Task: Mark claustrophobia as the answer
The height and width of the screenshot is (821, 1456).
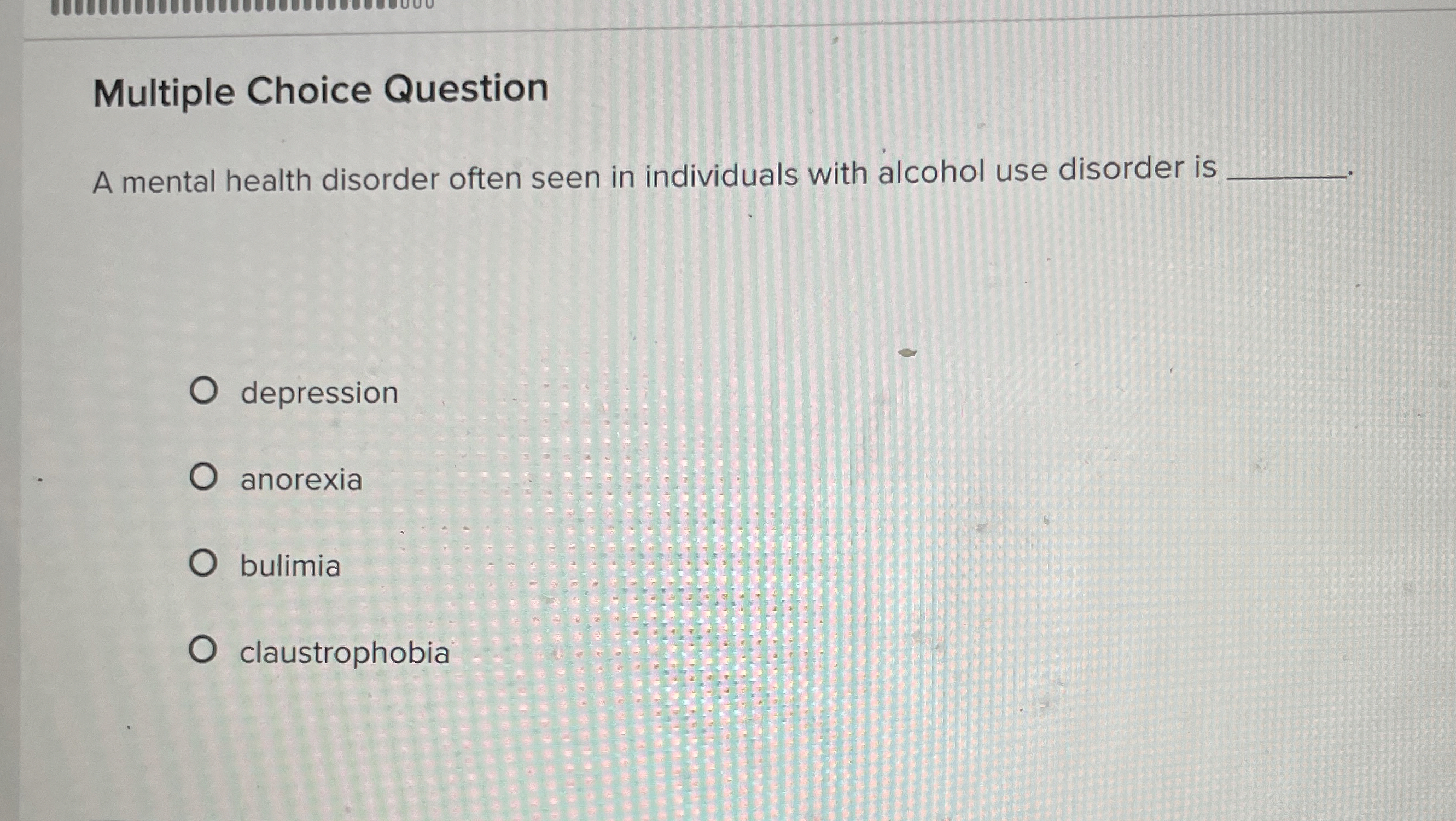Action: tap(202, 650)
